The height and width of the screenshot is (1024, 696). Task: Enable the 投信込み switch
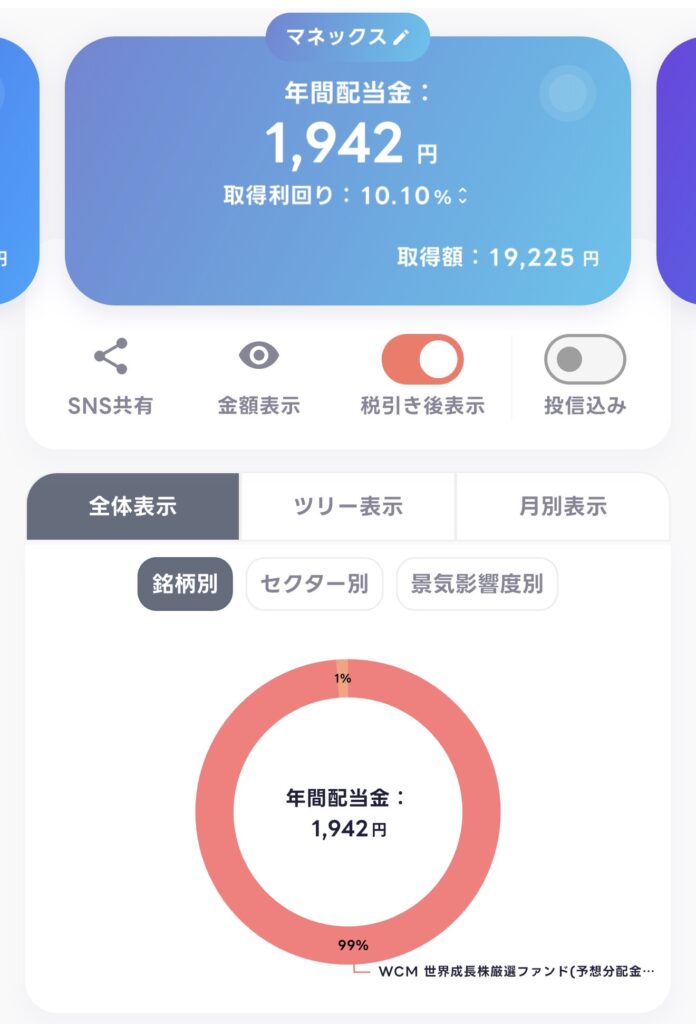click(x=584, y=359)
